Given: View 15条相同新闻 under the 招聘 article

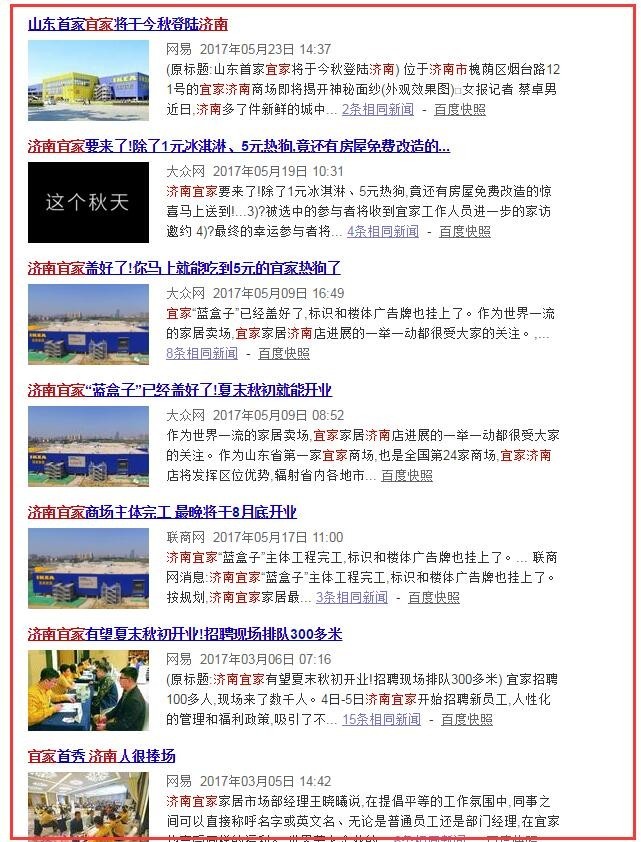Looking at the screenshot, I should [x=381, y=719].
